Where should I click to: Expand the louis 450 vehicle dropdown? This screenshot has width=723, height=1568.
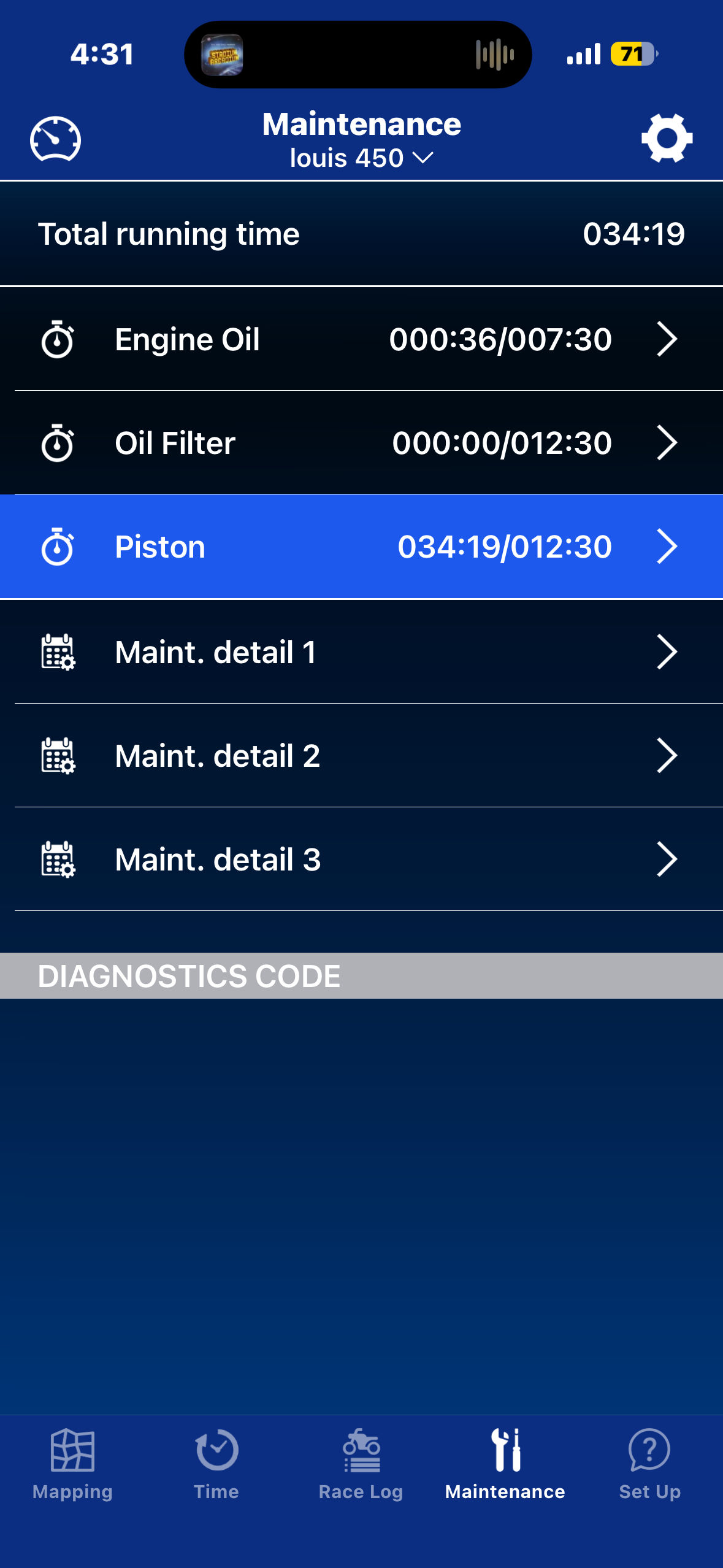362,158
